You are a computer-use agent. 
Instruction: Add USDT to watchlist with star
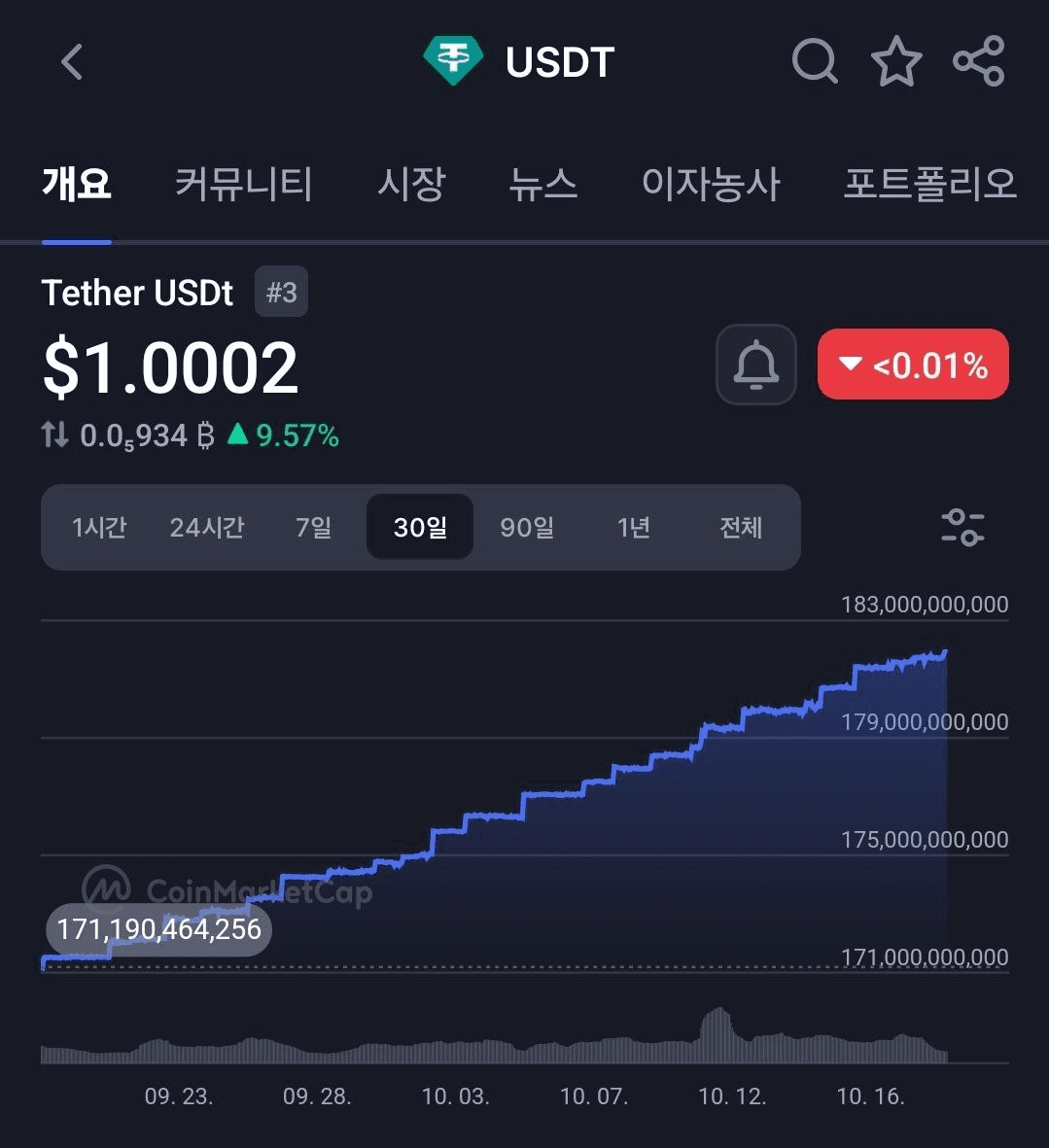(895, 62)
